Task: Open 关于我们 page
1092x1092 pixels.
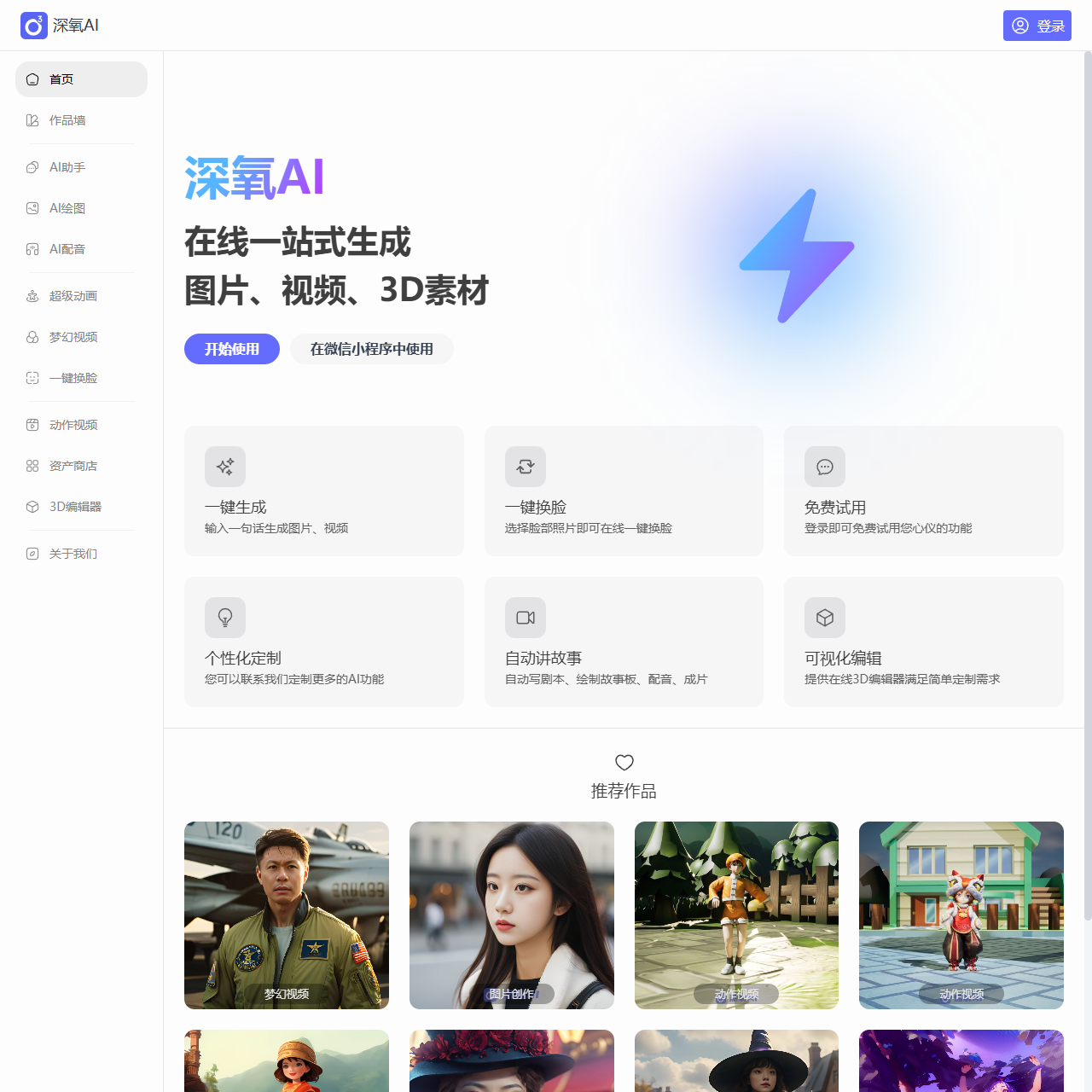Action: 73,554
